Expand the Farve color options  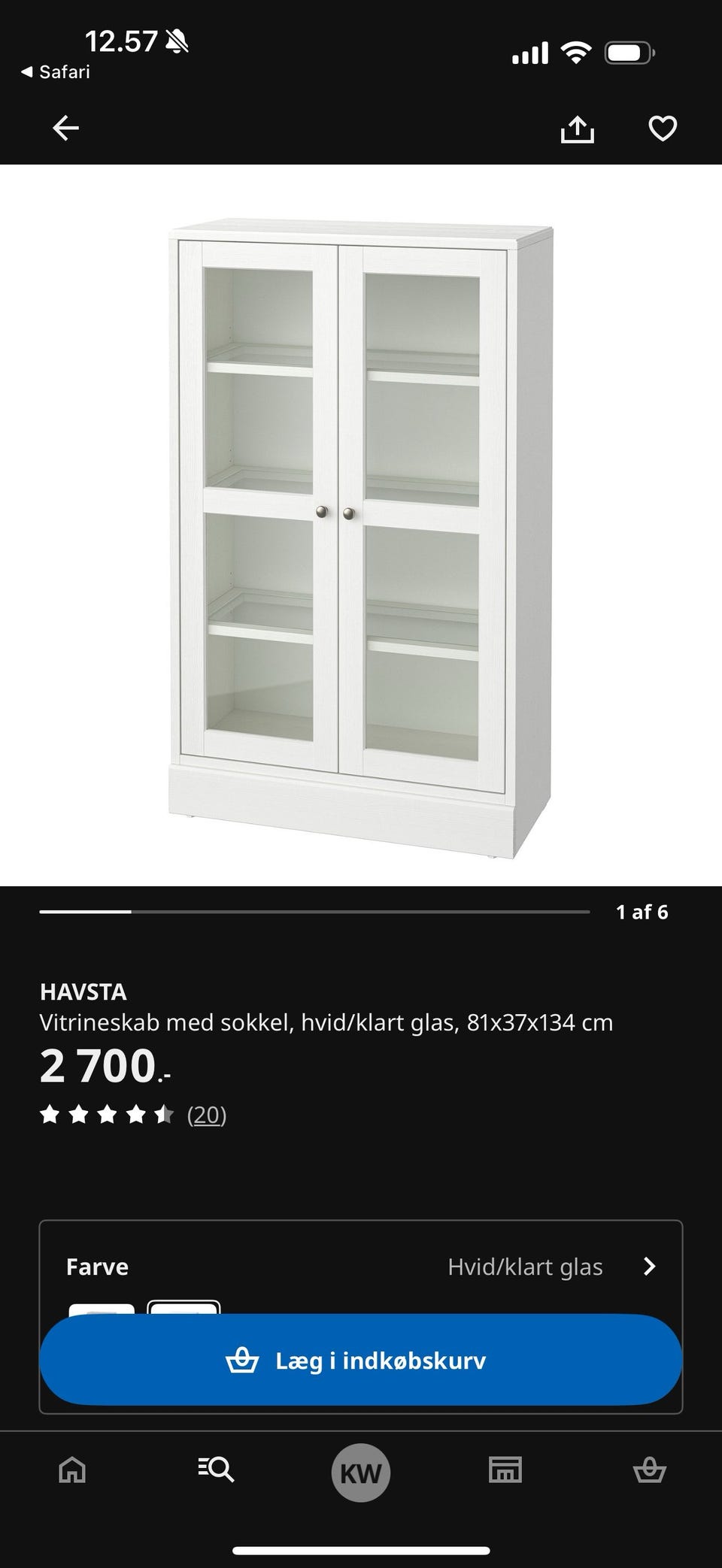click(361, 1267)
